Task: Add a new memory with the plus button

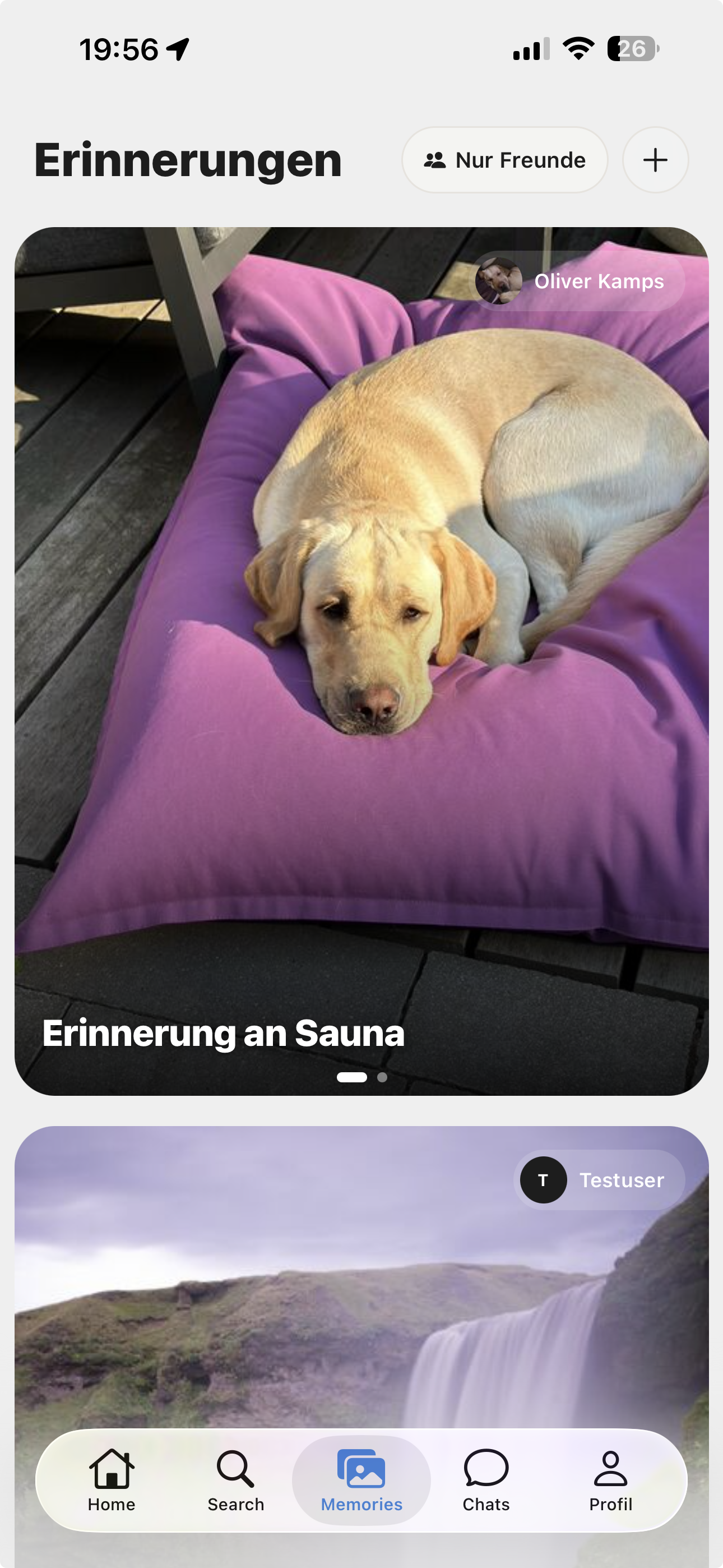Action: click(655, 160)
